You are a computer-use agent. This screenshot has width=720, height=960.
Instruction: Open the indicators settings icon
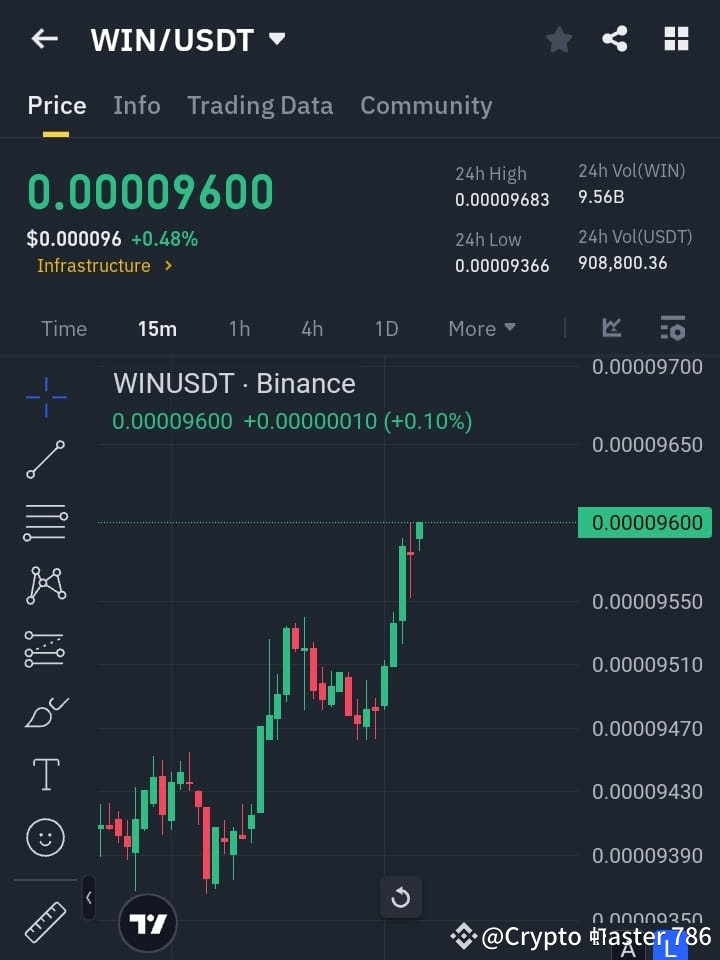pos(672,328)
